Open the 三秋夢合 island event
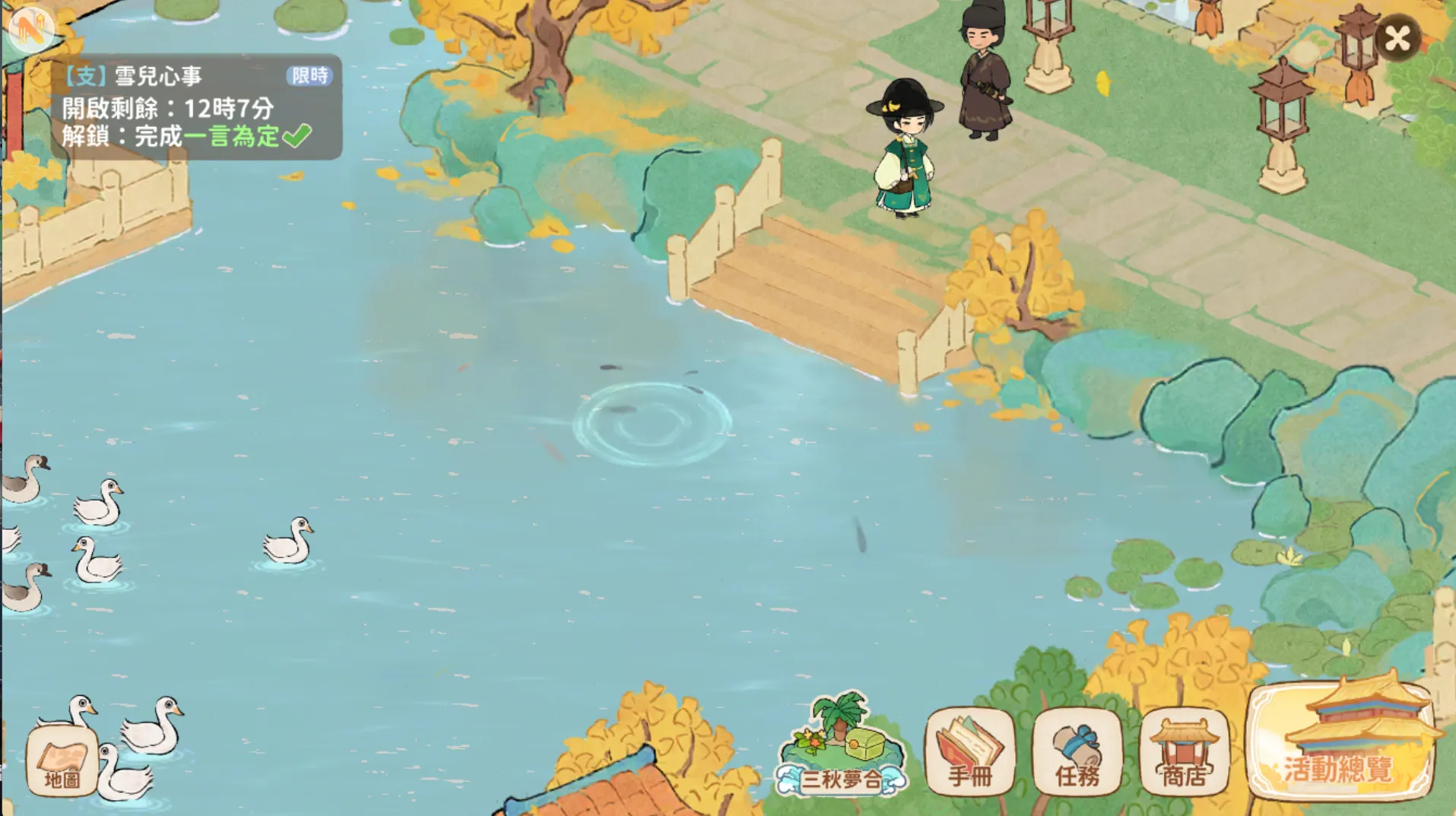The width and height of the screenshot is (1456, 816). [x=841, y=749]
